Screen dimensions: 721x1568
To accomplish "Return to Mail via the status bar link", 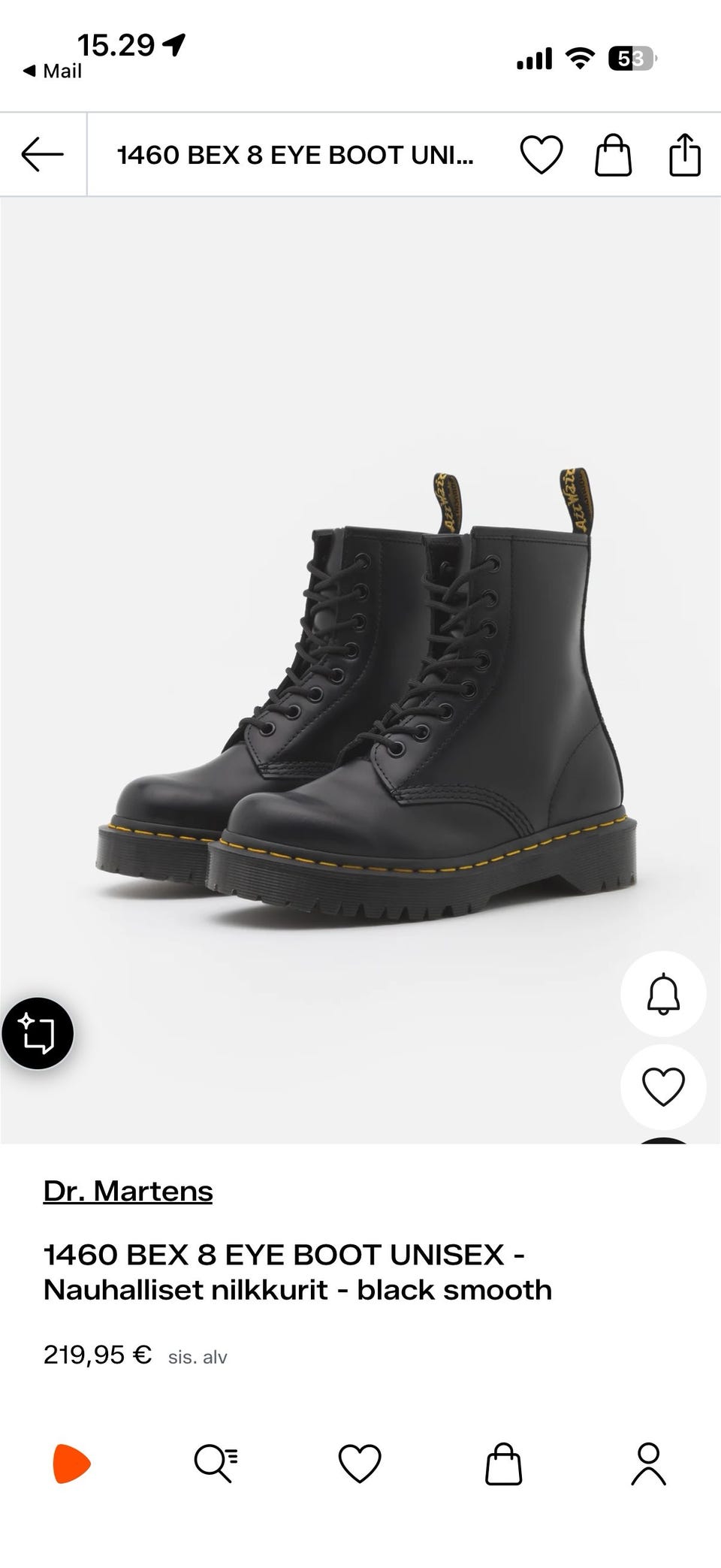I will [x=52, y=71].
